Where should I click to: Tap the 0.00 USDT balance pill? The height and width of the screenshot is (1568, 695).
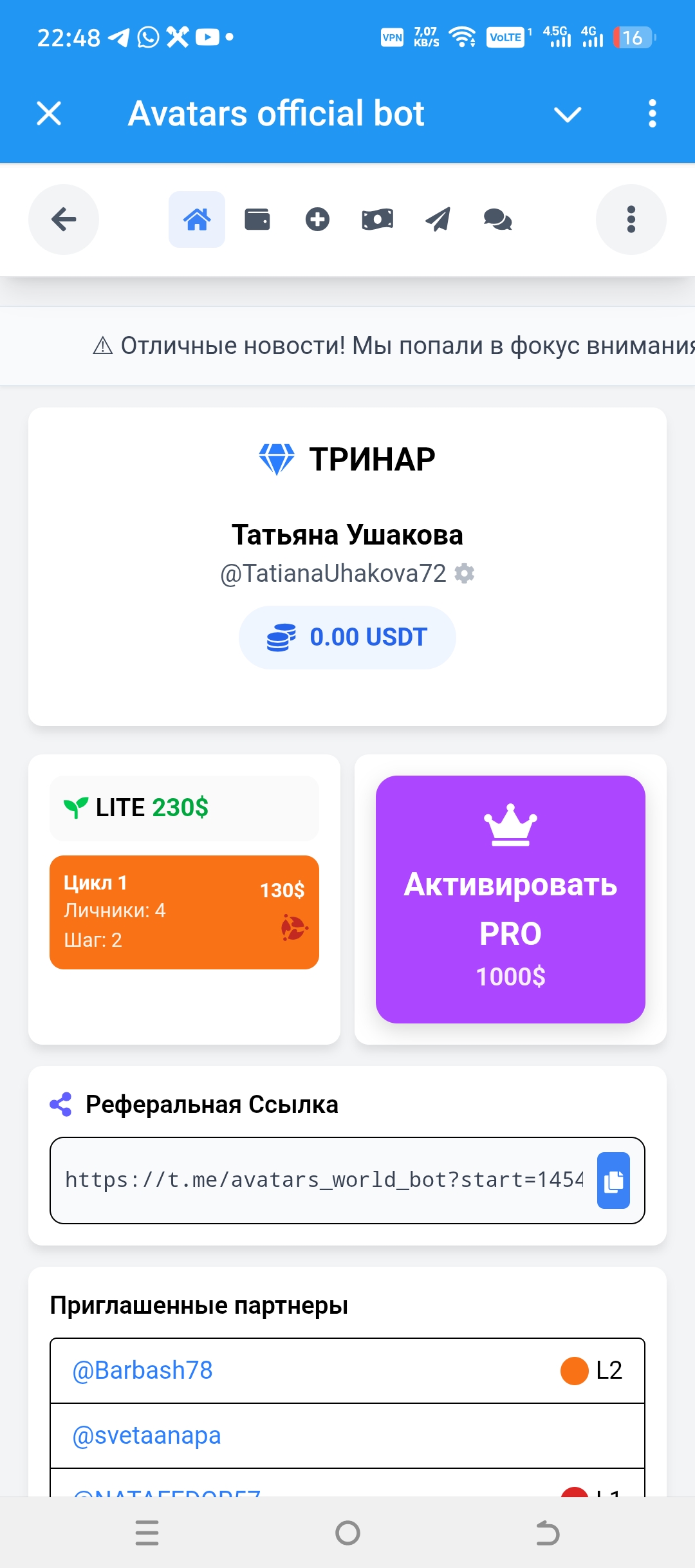(347, 637)
